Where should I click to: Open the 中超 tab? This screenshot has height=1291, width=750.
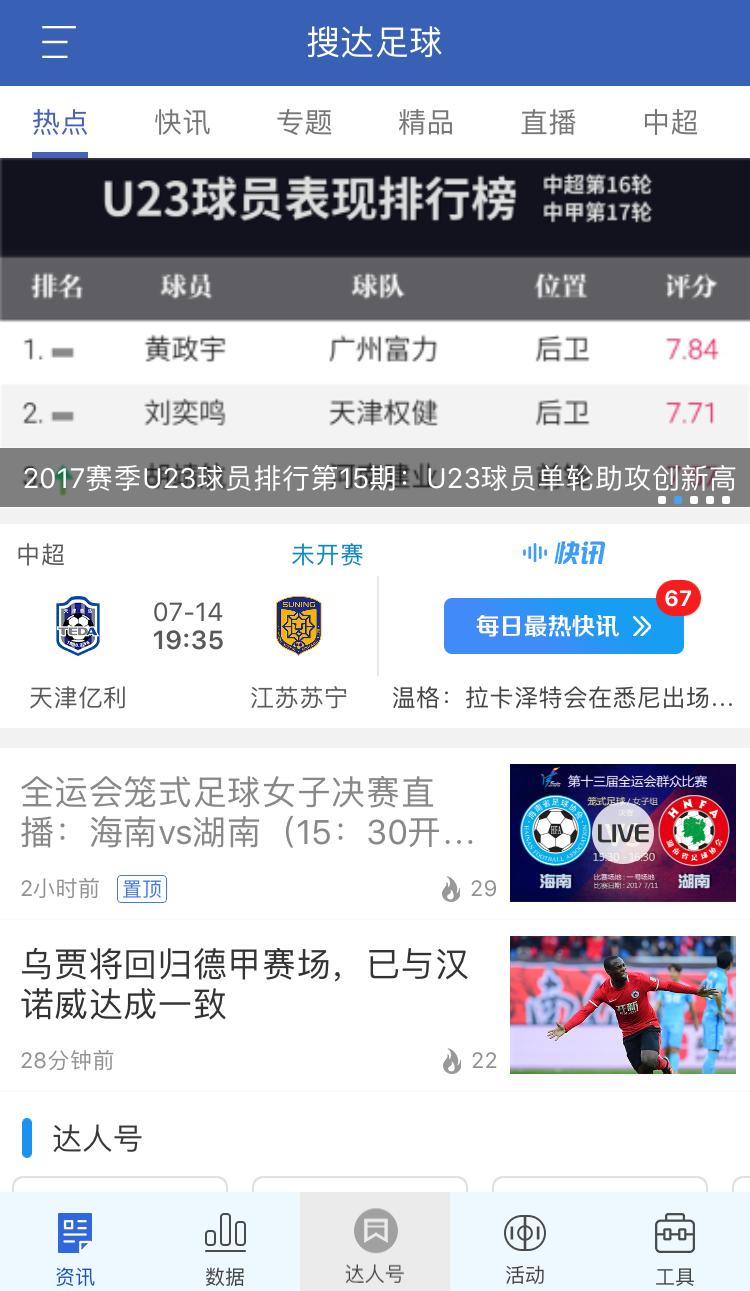[x=669, y=122]
